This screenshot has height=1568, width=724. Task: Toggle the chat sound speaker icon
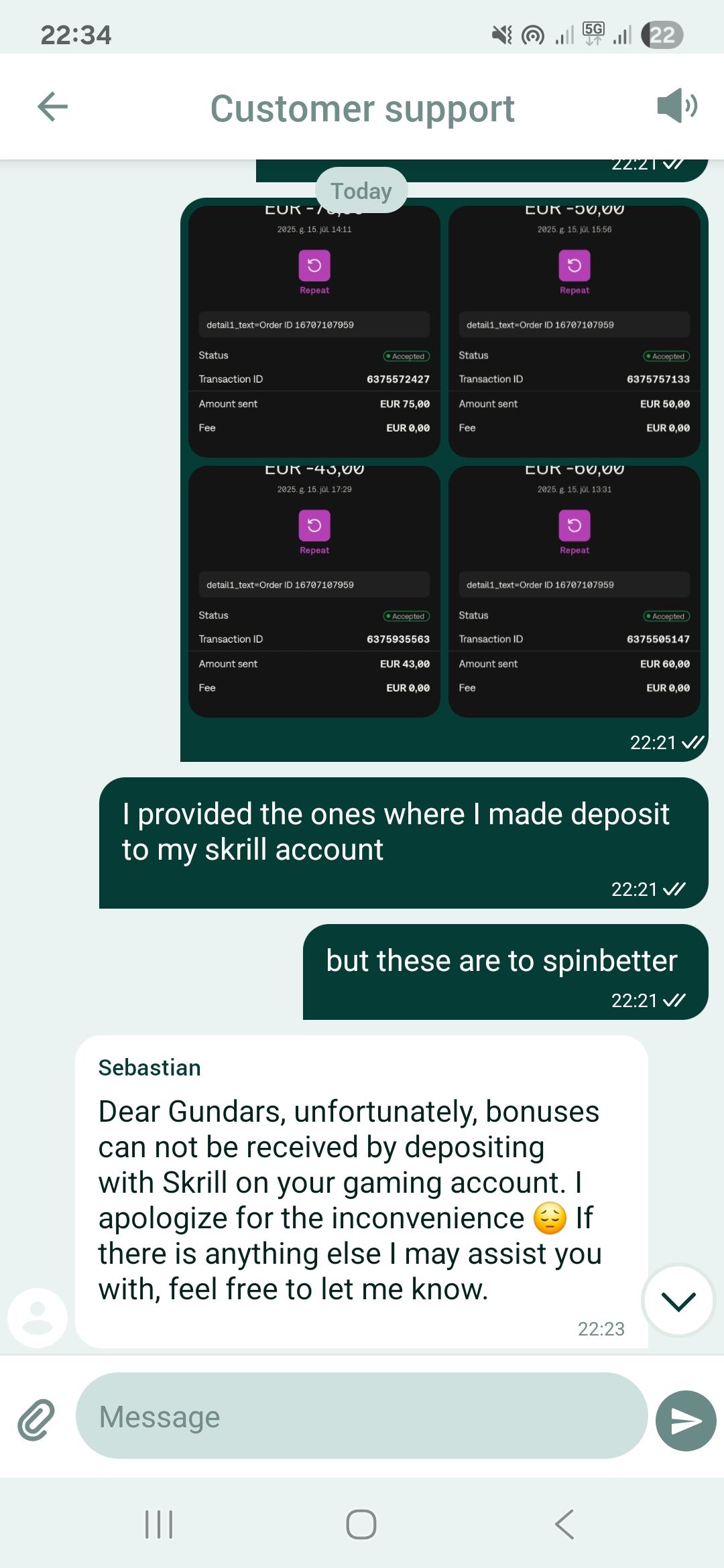(x=676, y=106)
